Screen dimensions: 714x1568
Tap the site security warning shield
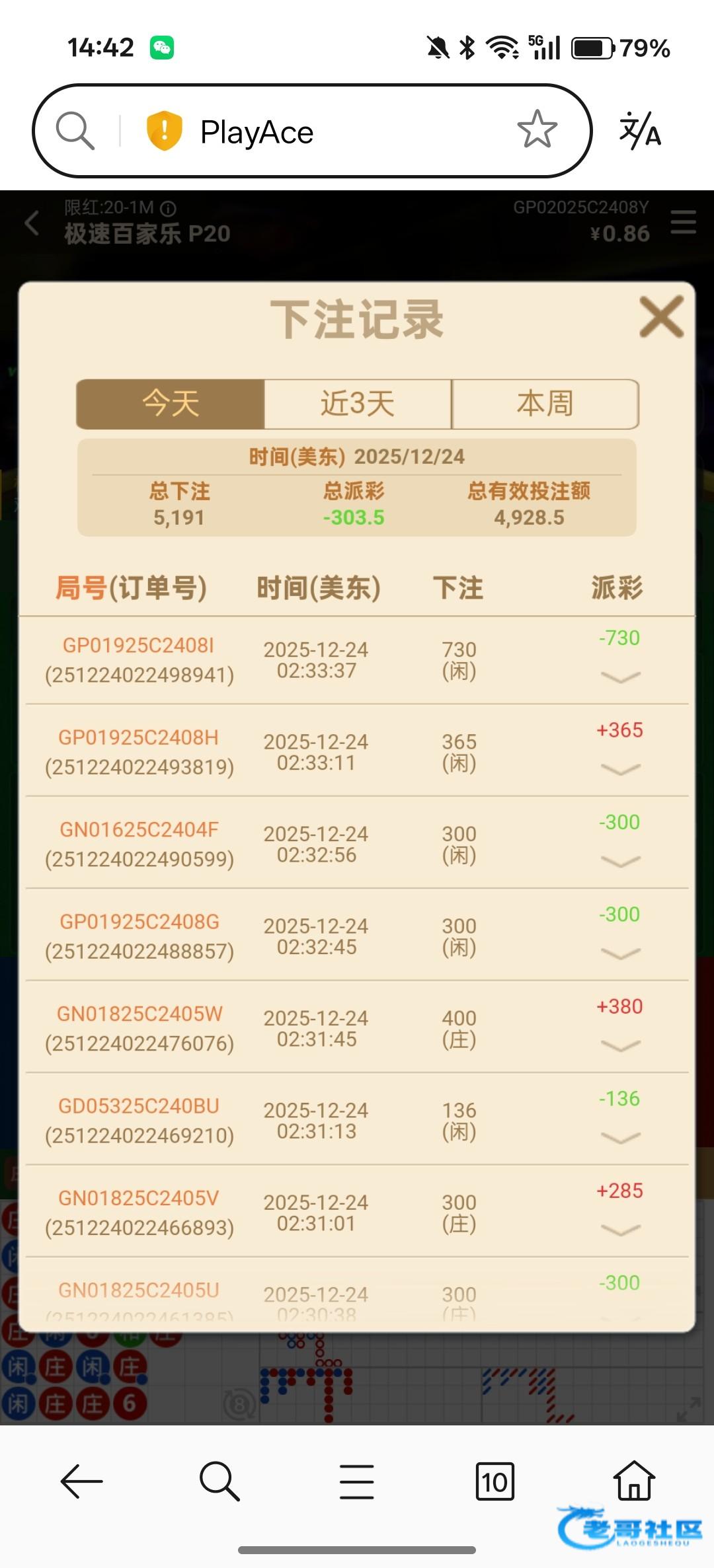(164, 130)
